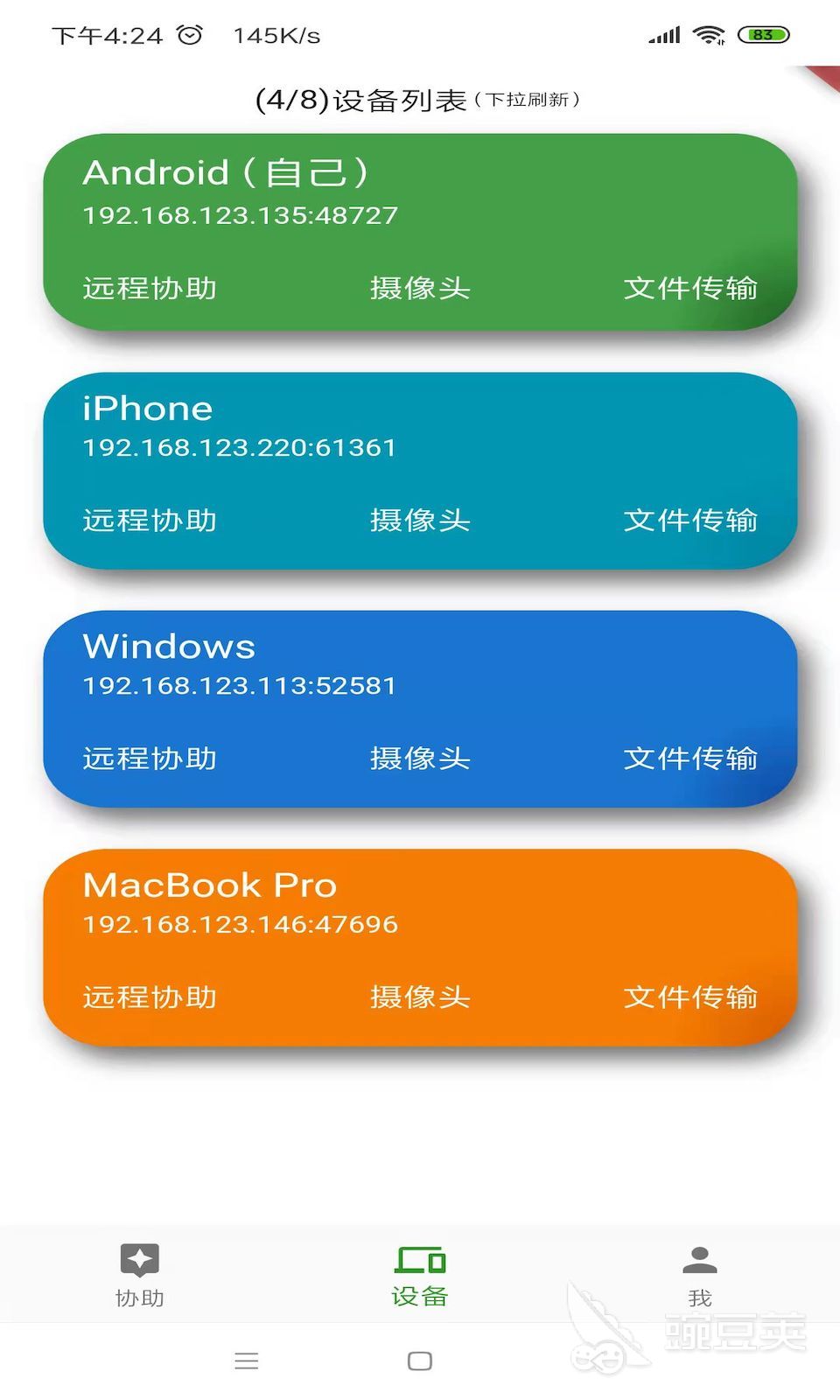Image resolution: width=840 pixels, height=1400 pixels.
Task: Tap the system home button
Action: [x=420, y=1361]
